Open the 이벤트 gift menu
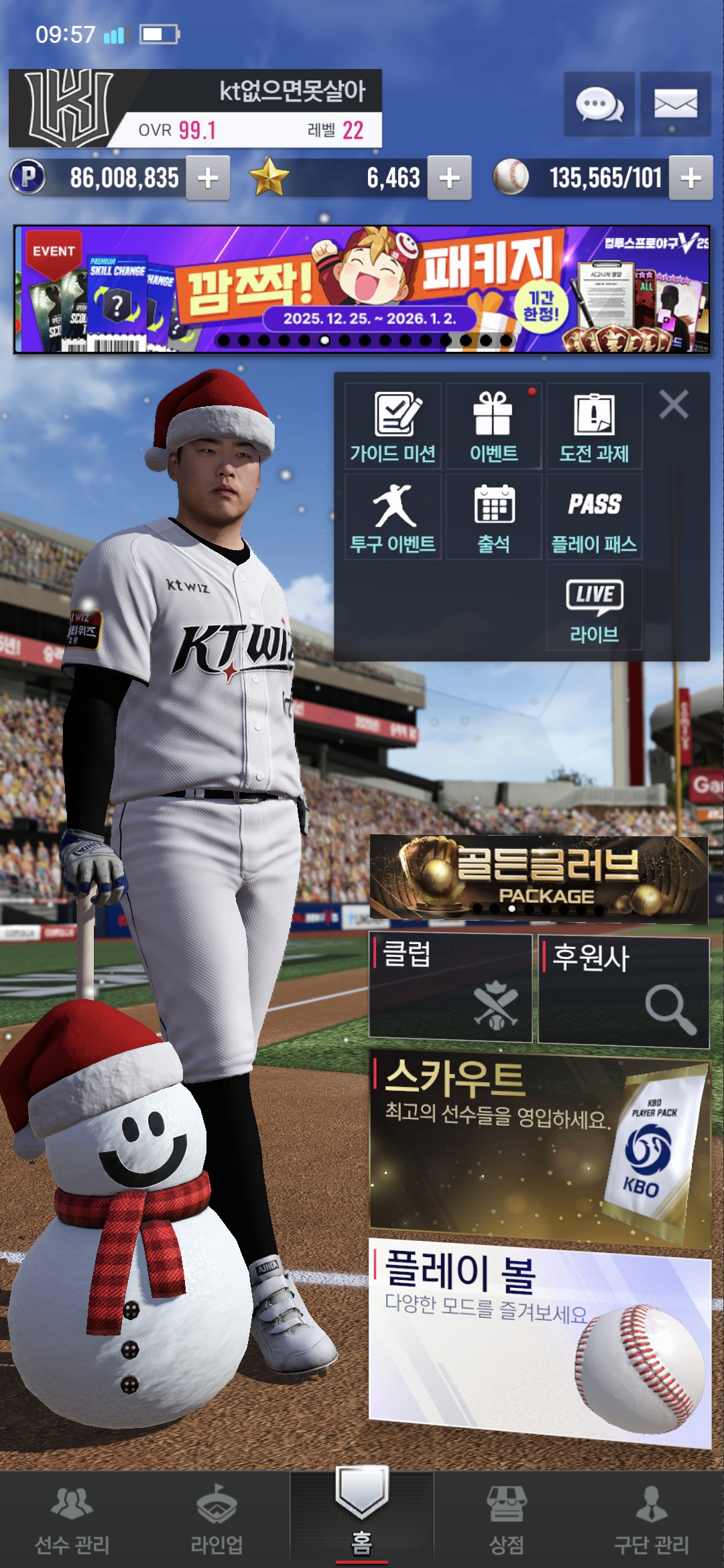Image resolution: width=724 pixels, height=1568 pixels. pyautogui.click(x=493, y=427)
